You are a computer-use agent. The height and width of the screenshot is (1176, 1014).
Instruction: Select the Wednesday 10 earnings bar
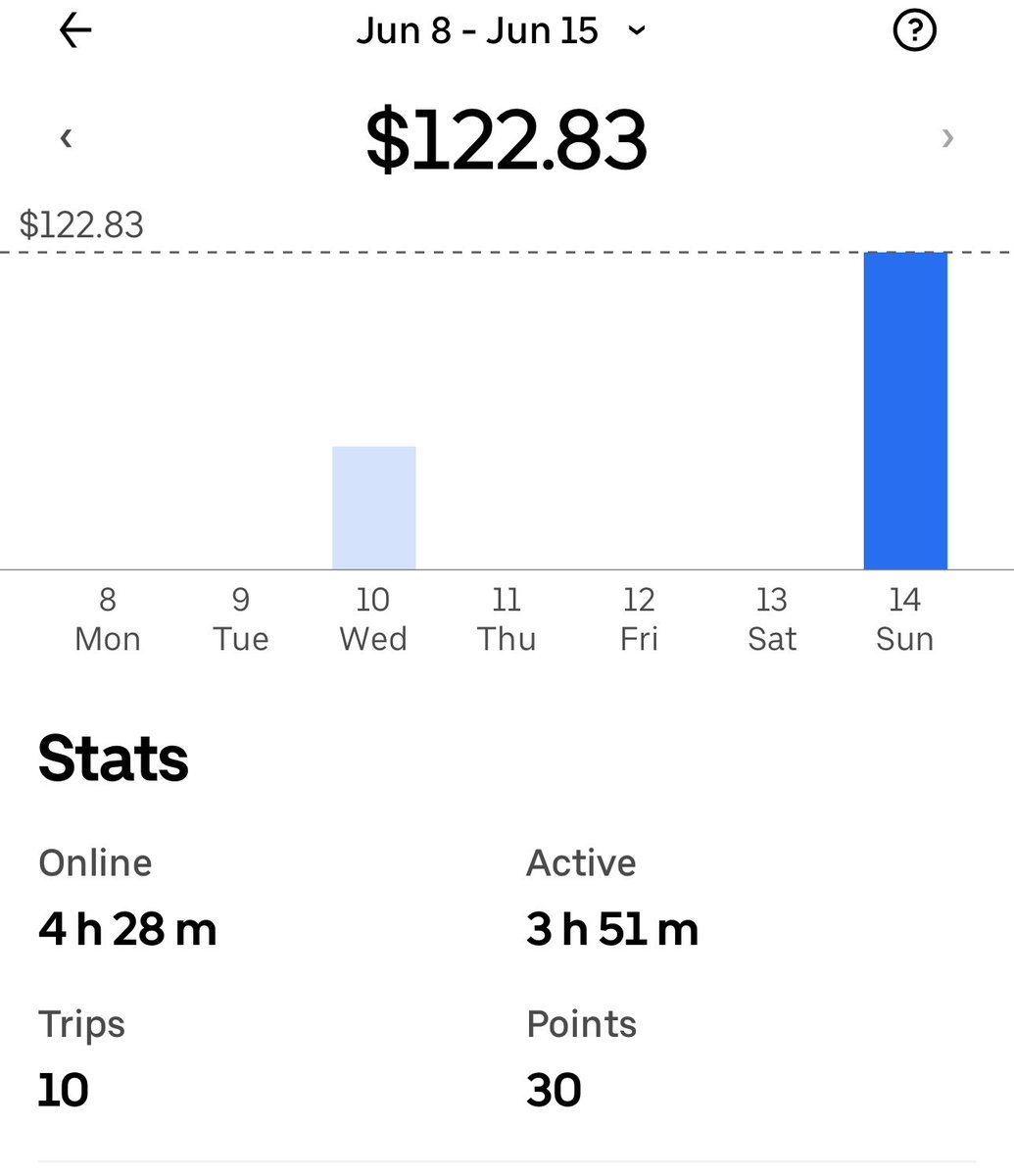click(x=374, y=508)
